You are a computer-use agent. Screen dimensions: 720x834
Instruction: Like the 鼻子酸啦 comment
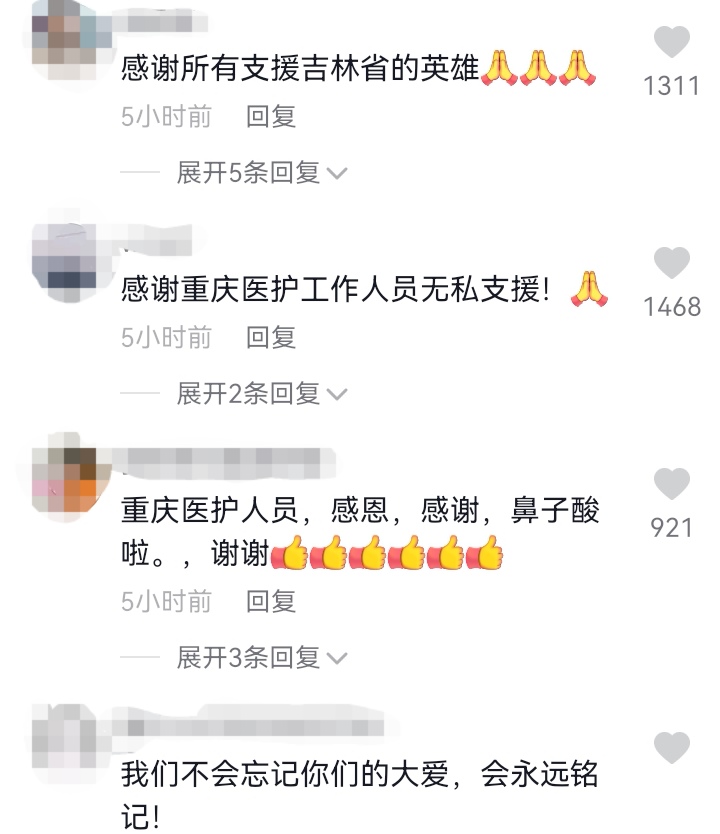tap(671, 484)
